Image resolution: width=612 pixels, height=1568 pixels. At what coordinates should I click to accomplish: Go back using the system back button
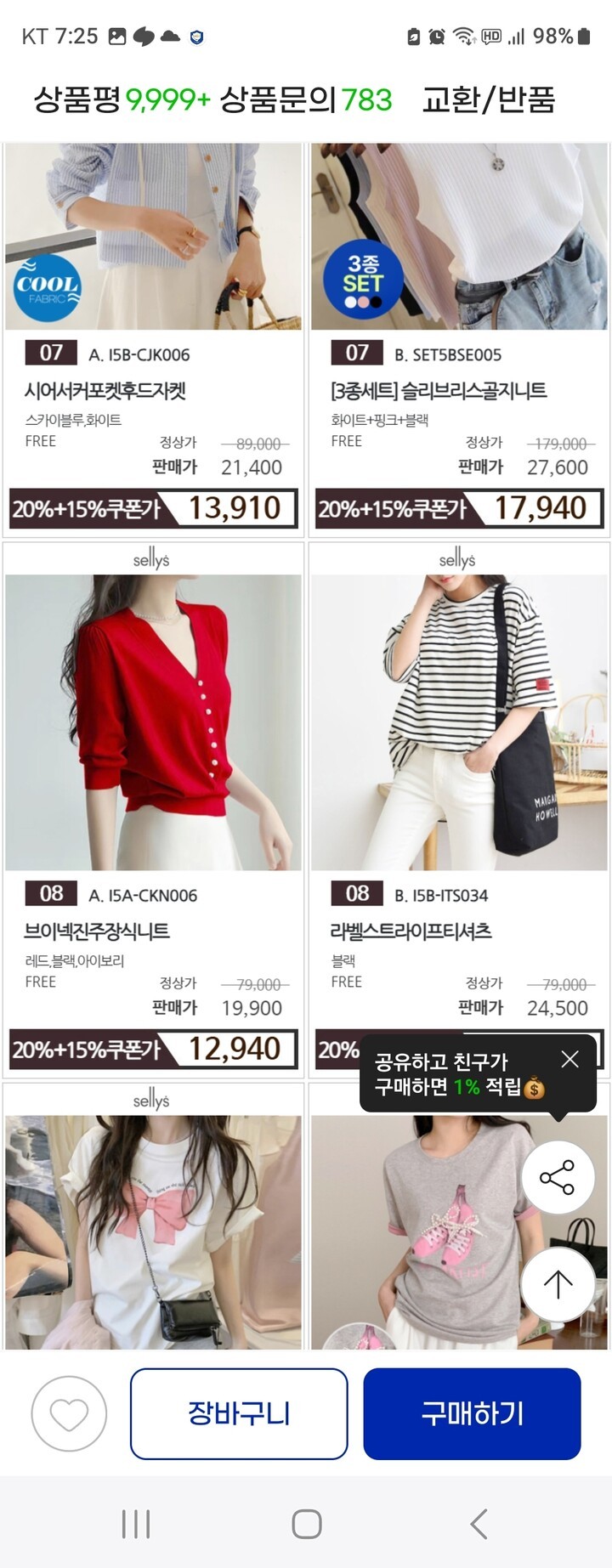click(479, 1524)
